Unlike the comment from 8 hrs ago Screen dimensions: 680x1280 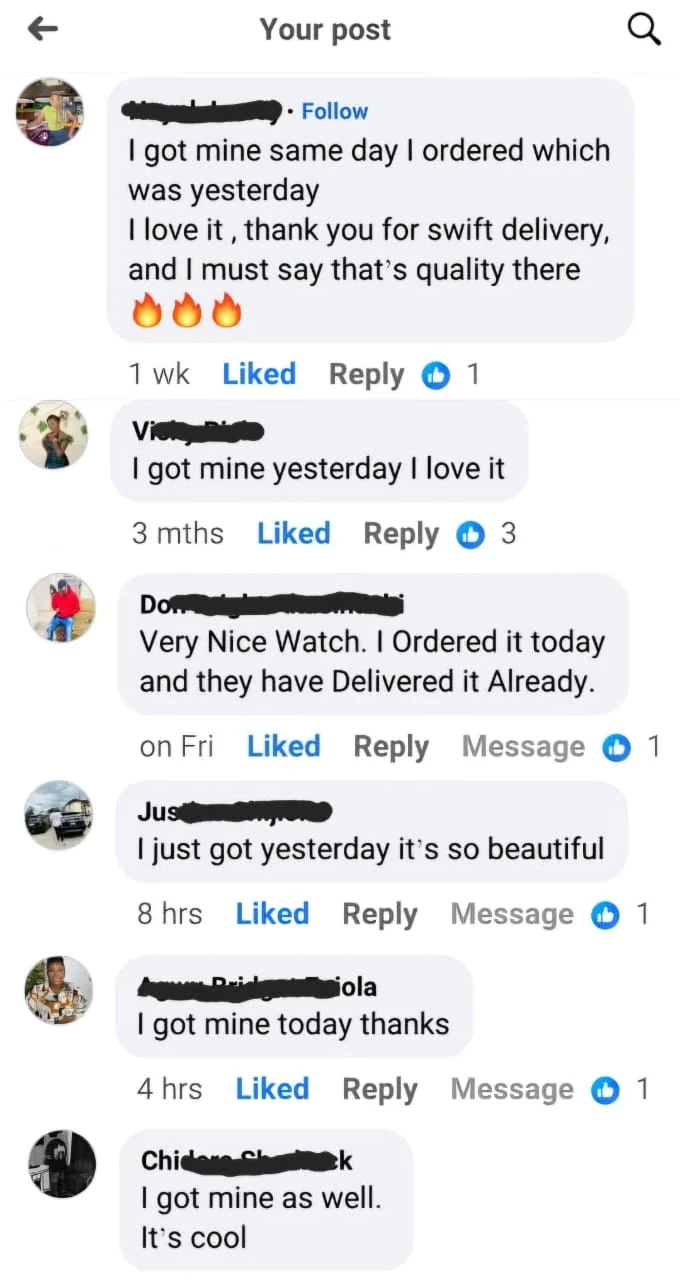click(x=272, y=914)
